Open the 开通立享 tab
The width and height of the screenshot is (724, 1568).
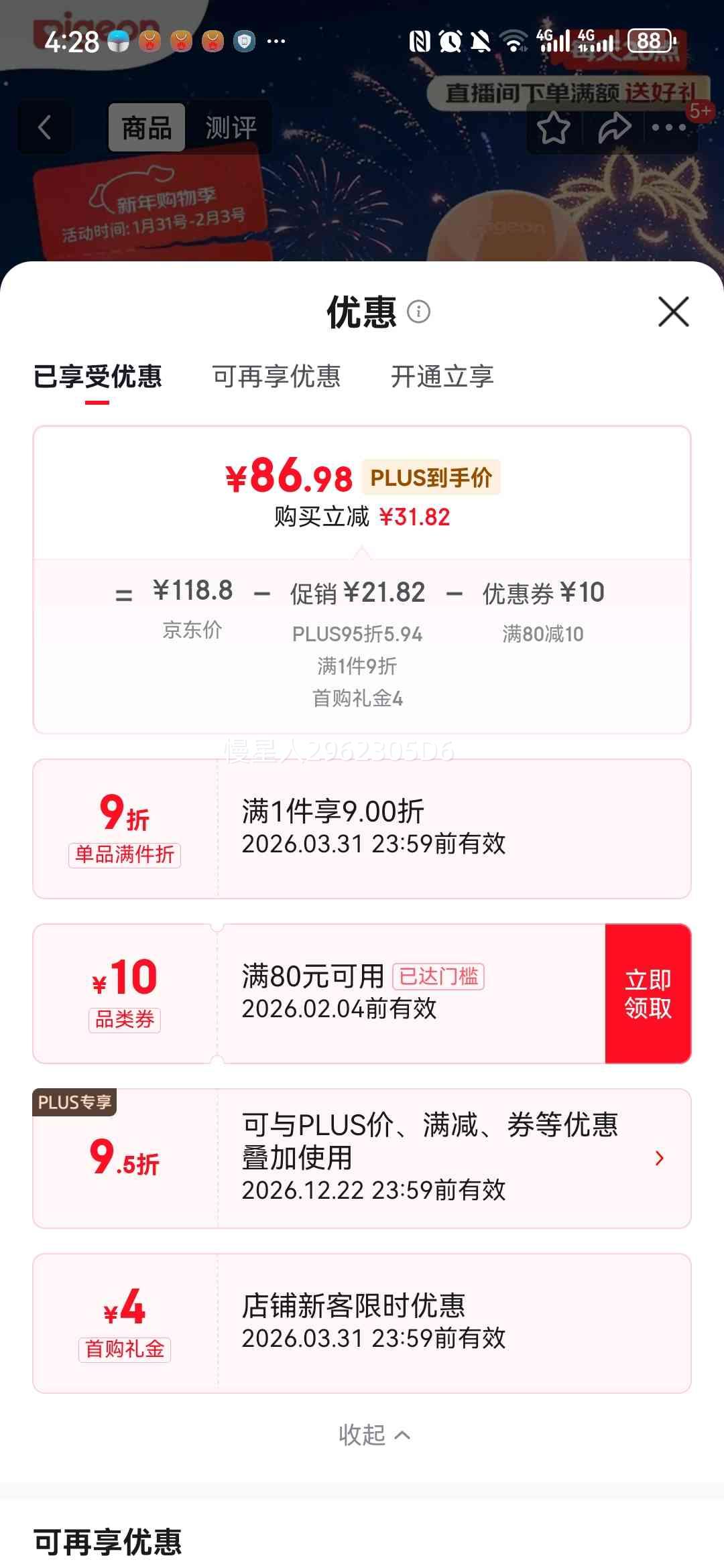442,377
